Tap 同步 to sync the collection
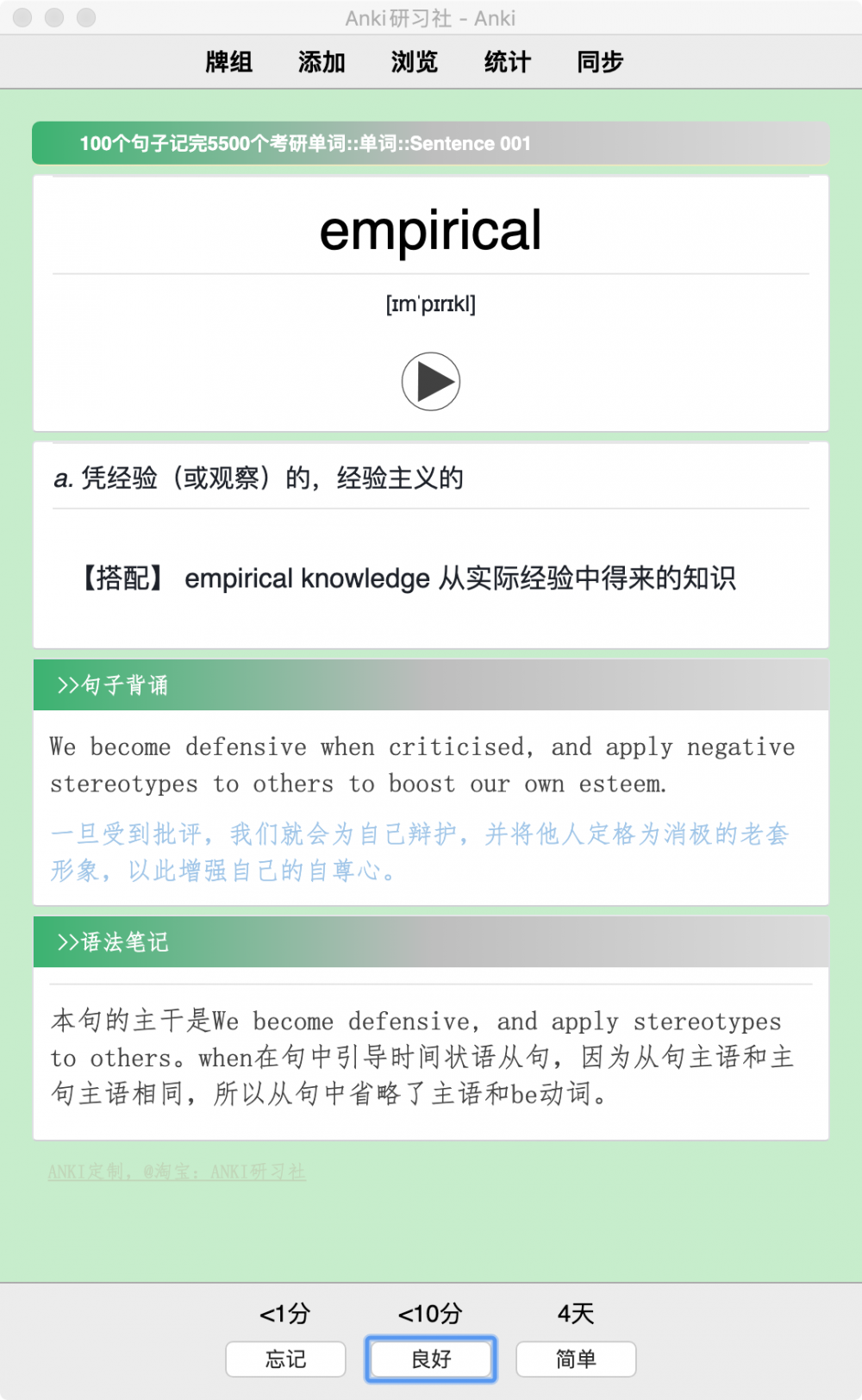The width and height of the screenshot is (862, 1400). 600,62
